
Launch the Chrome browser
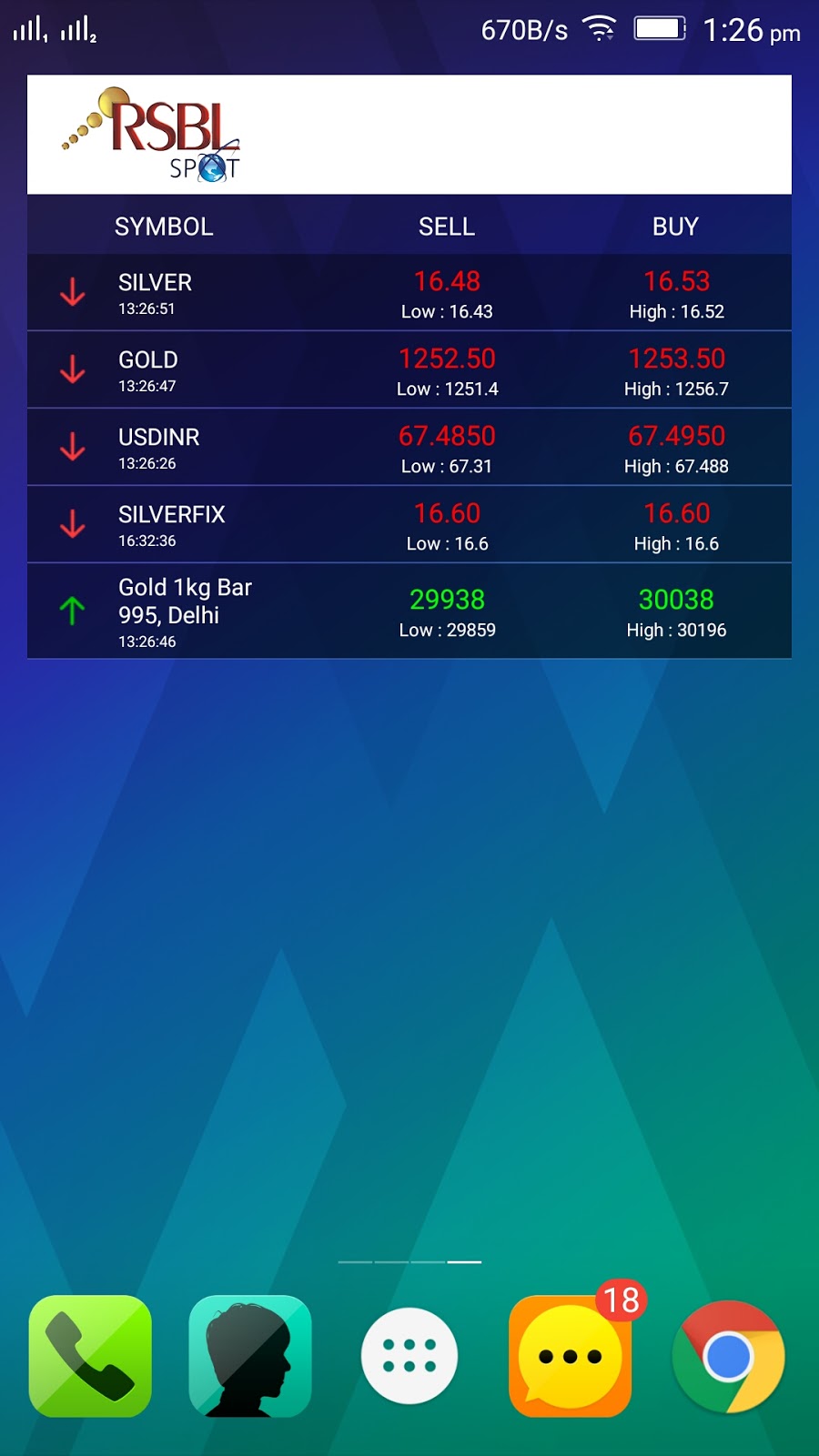(x=728, y=1356)
